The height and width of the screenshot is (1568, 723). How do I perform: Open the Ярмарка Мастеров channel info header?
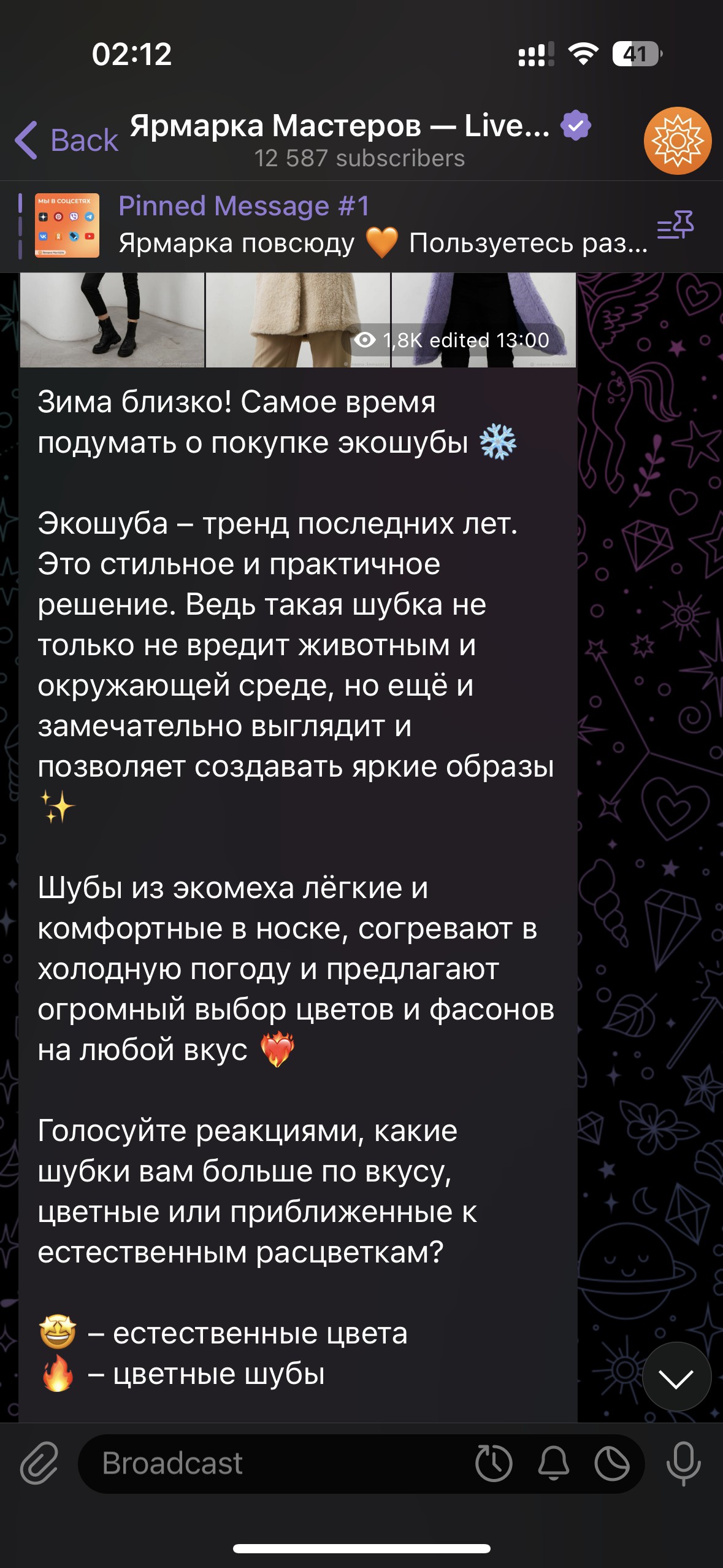pos(360,140)
